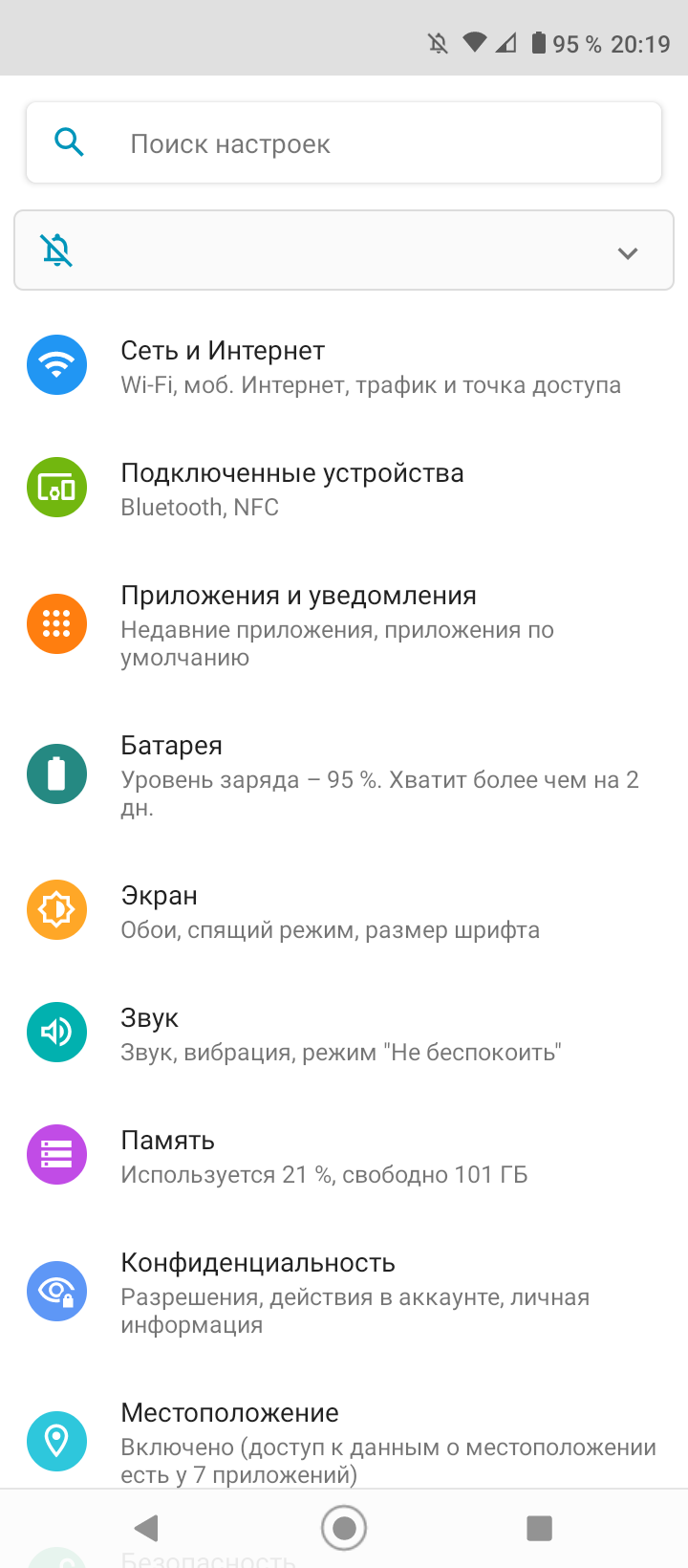Screen dimensions: 688x1568
Task: Open Батарея settings
Action: [x=344, y=774]
